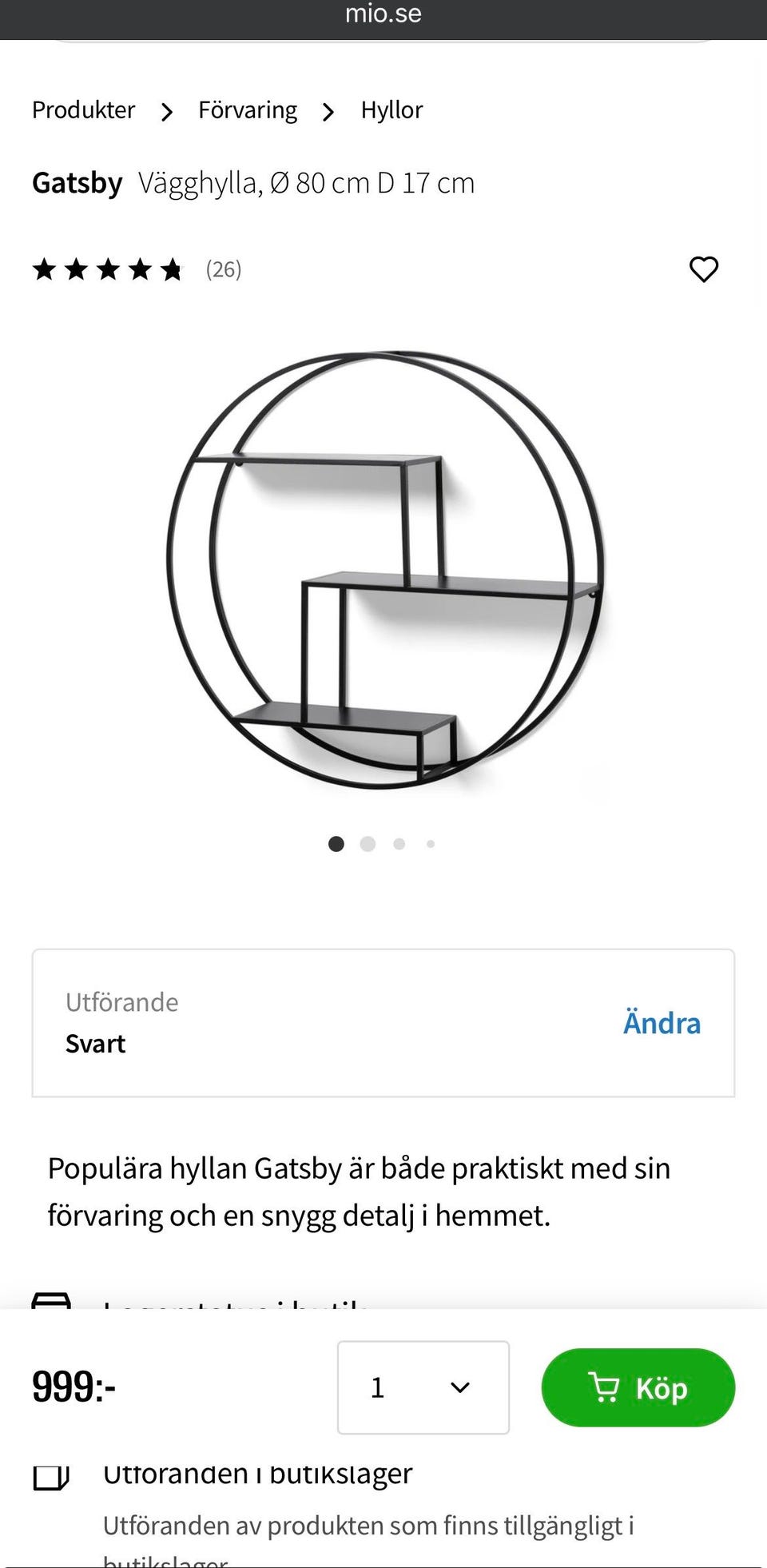Click the fifth rating star

pyautogui.click(x=172, y=269)
